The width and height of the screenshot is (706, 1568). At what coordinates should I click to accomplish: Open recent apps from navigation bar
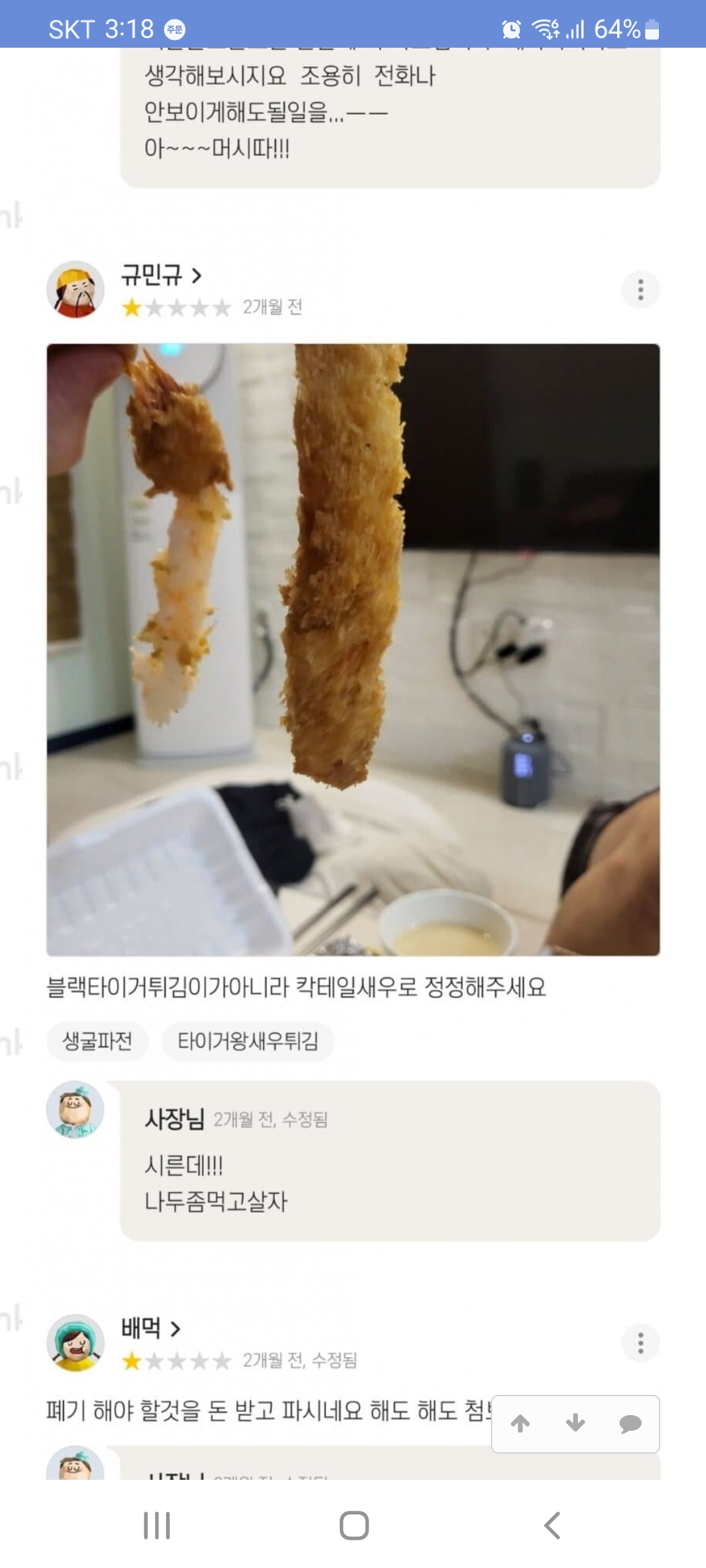[157, 1526]
